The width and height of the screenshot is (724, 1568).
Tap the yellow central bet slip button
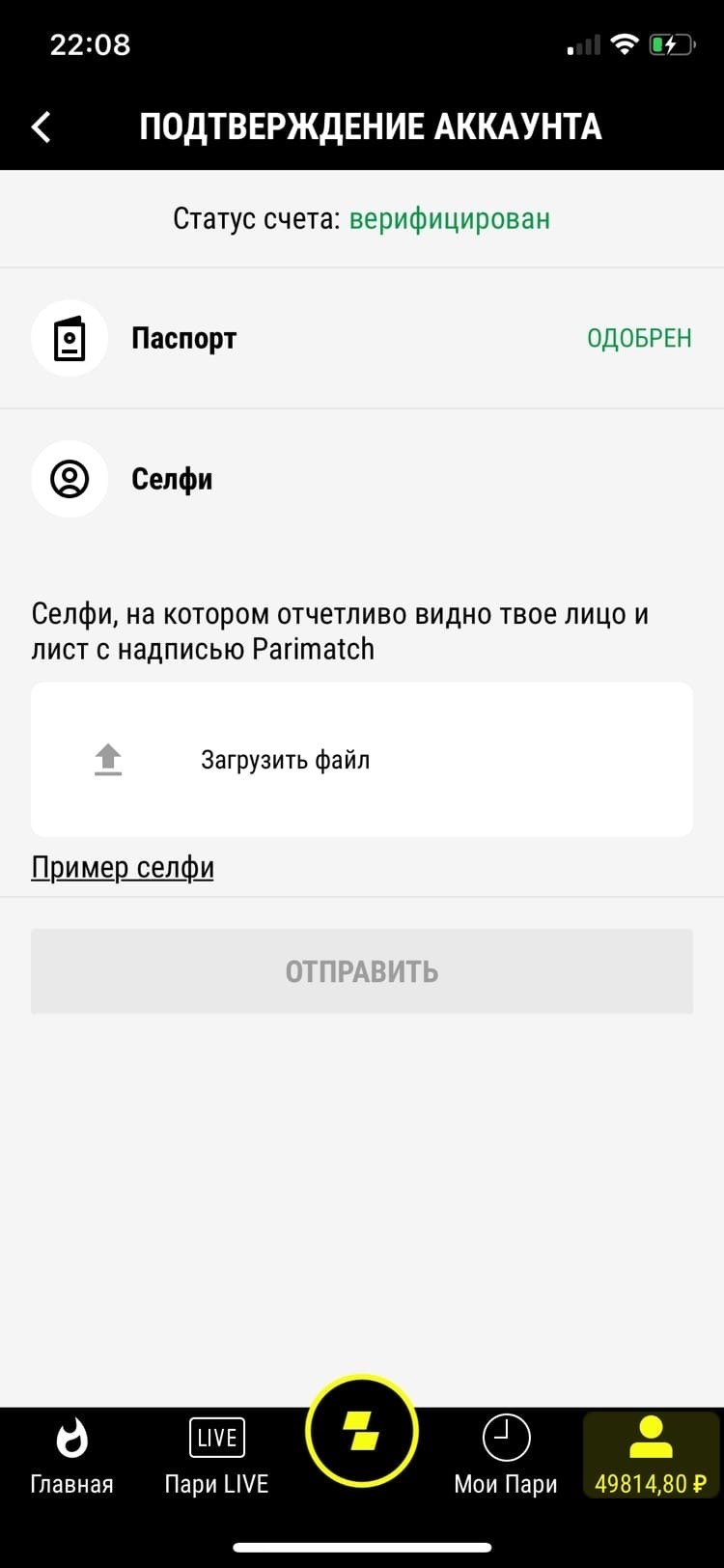[x=361, y=1433]
